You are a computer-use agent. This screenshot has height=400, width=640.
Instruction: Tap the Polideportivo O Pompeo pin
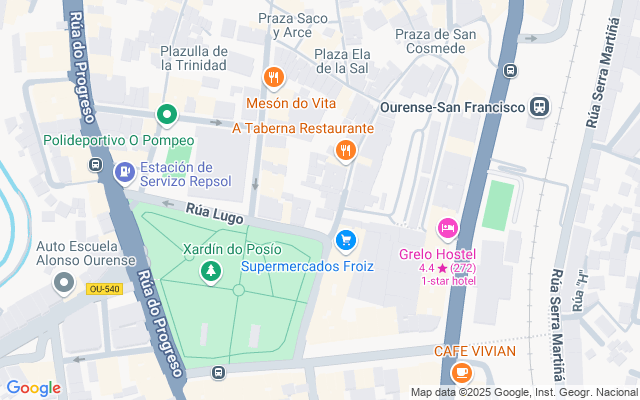(167, 117)
